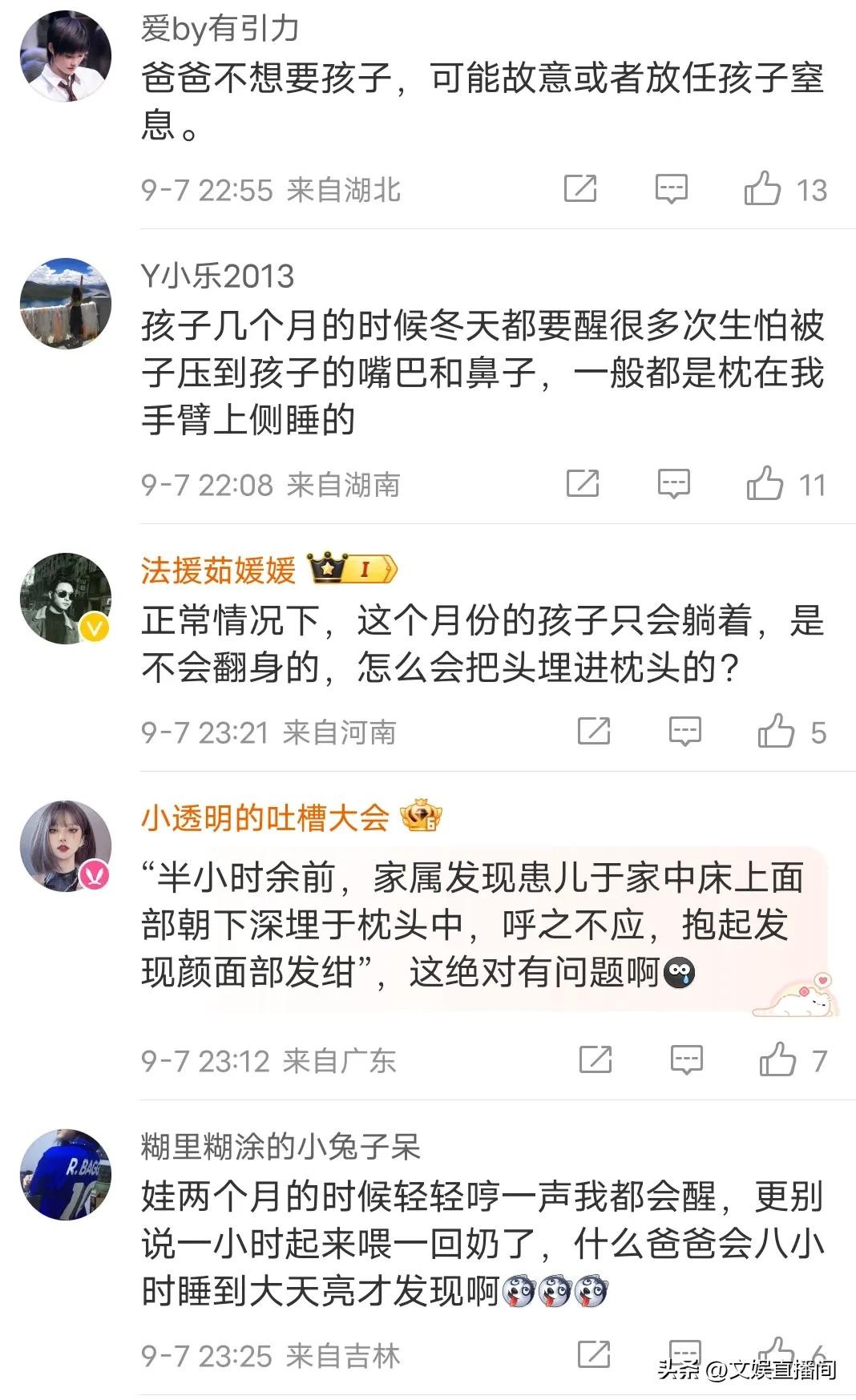Repost 爱by有引力's comment
This screenshot has height=1400, width=856.
[x=580, y=189]
